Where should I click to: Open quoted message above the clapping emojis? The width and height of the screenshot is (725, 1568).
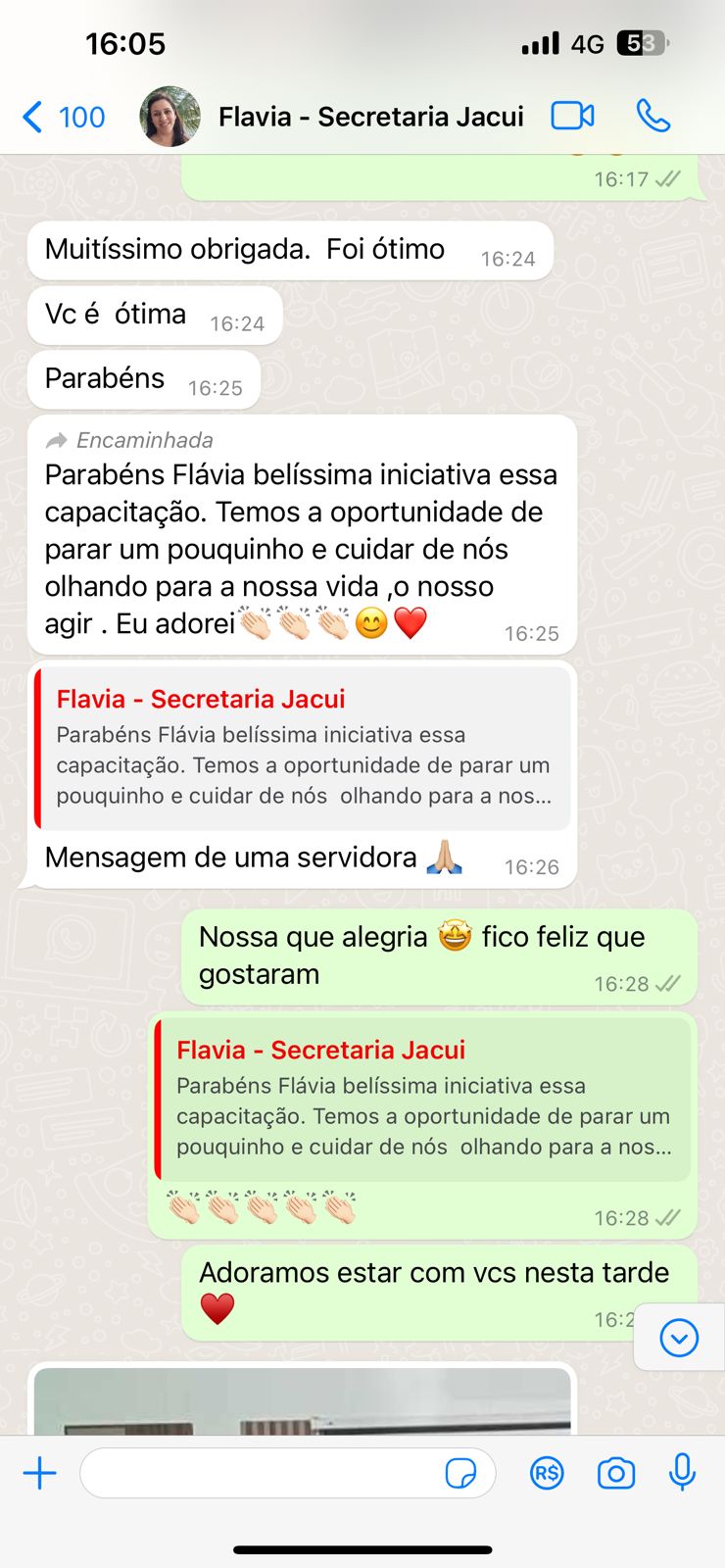coord(423,1099)
